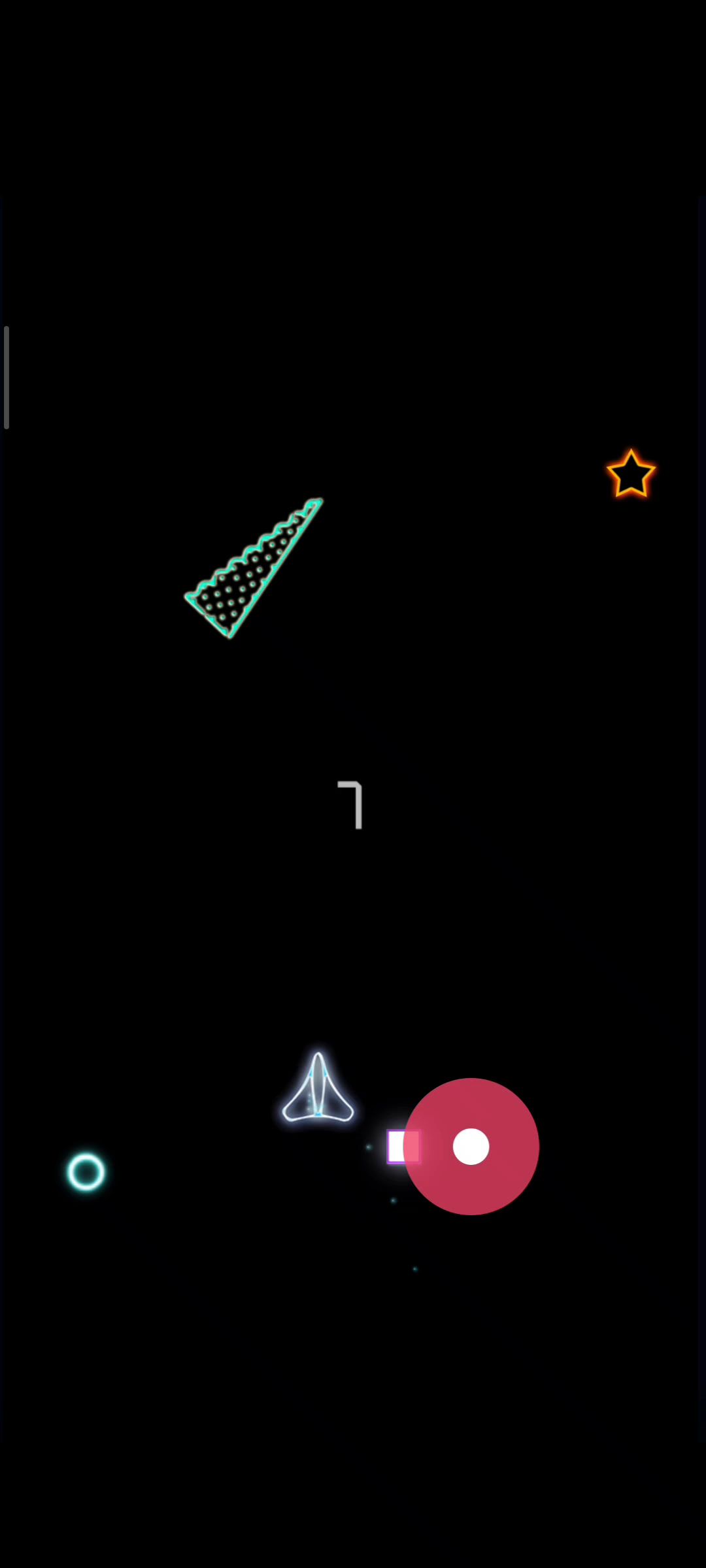Viewport: 706px width, 1568px height.
Task: Tap the red joystick control
Action: coord(471,1146)
